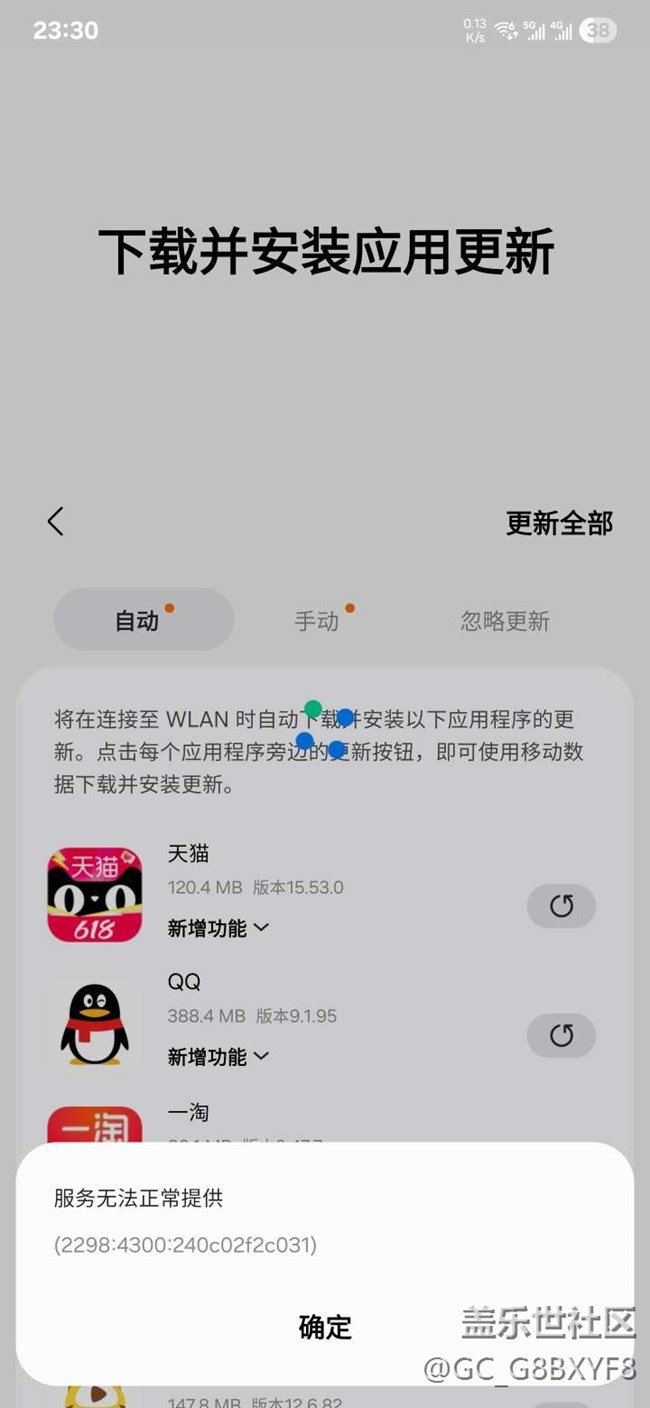Image resolution: width=650 pixels, height=1408 pixels.
Task: Update the 天猫 app
Action: pos(561,907)
